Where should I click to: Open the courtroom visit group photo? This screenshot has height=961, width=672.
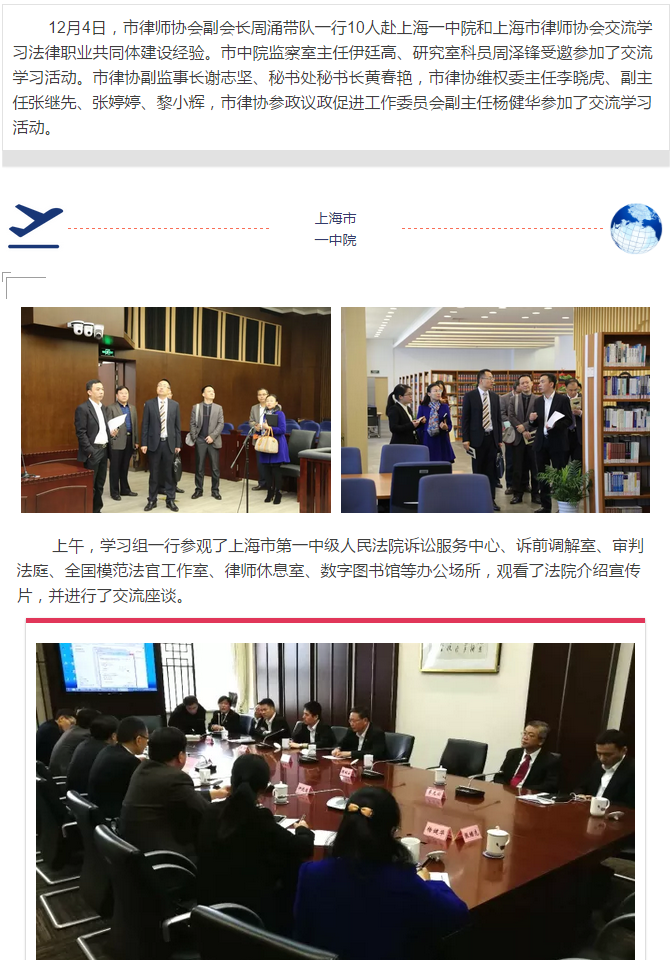tap(176, 410)
